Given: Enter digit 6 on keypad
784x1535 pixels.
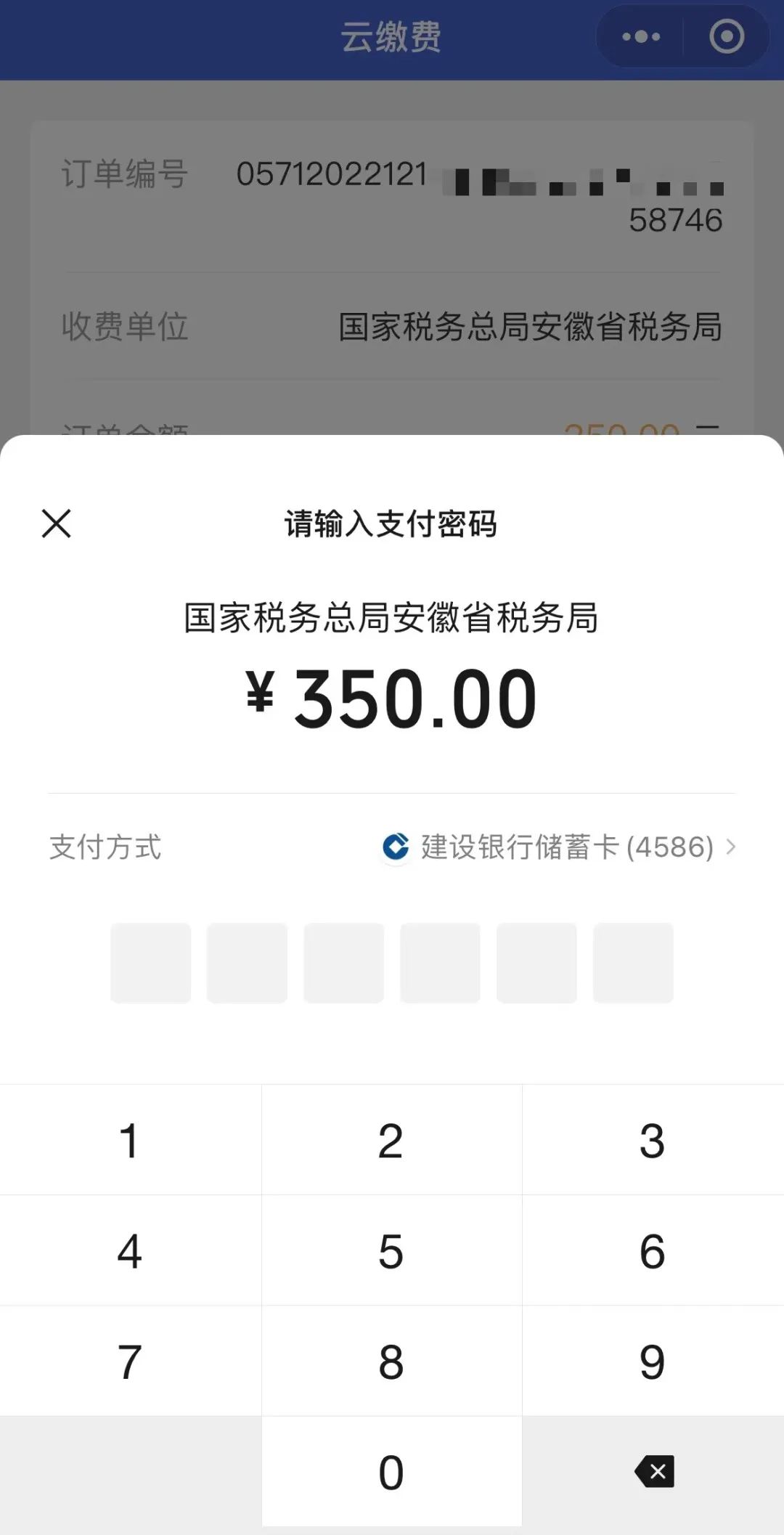Looking at the screenshot, I should coord(653,1250).
